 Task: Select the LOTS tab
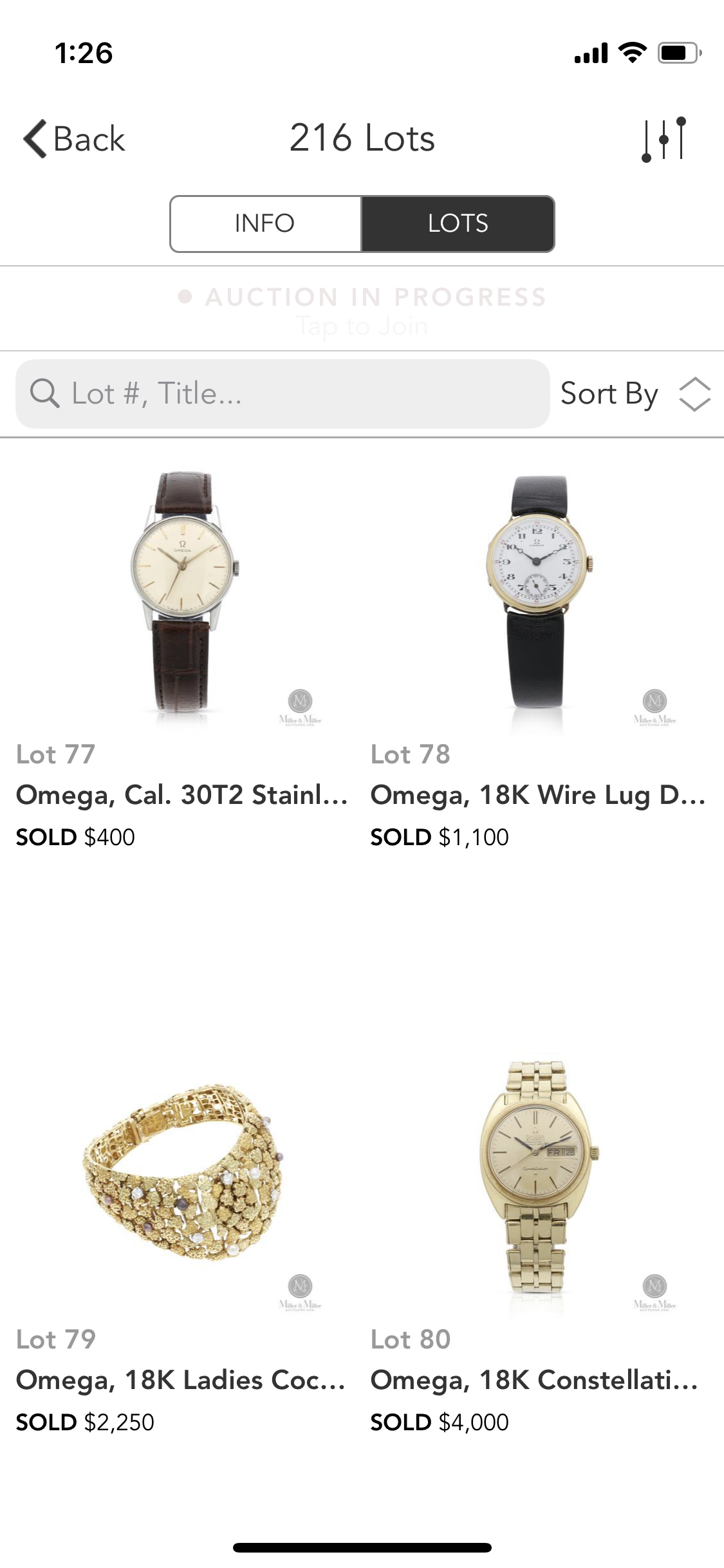click(x=458, y=223)
